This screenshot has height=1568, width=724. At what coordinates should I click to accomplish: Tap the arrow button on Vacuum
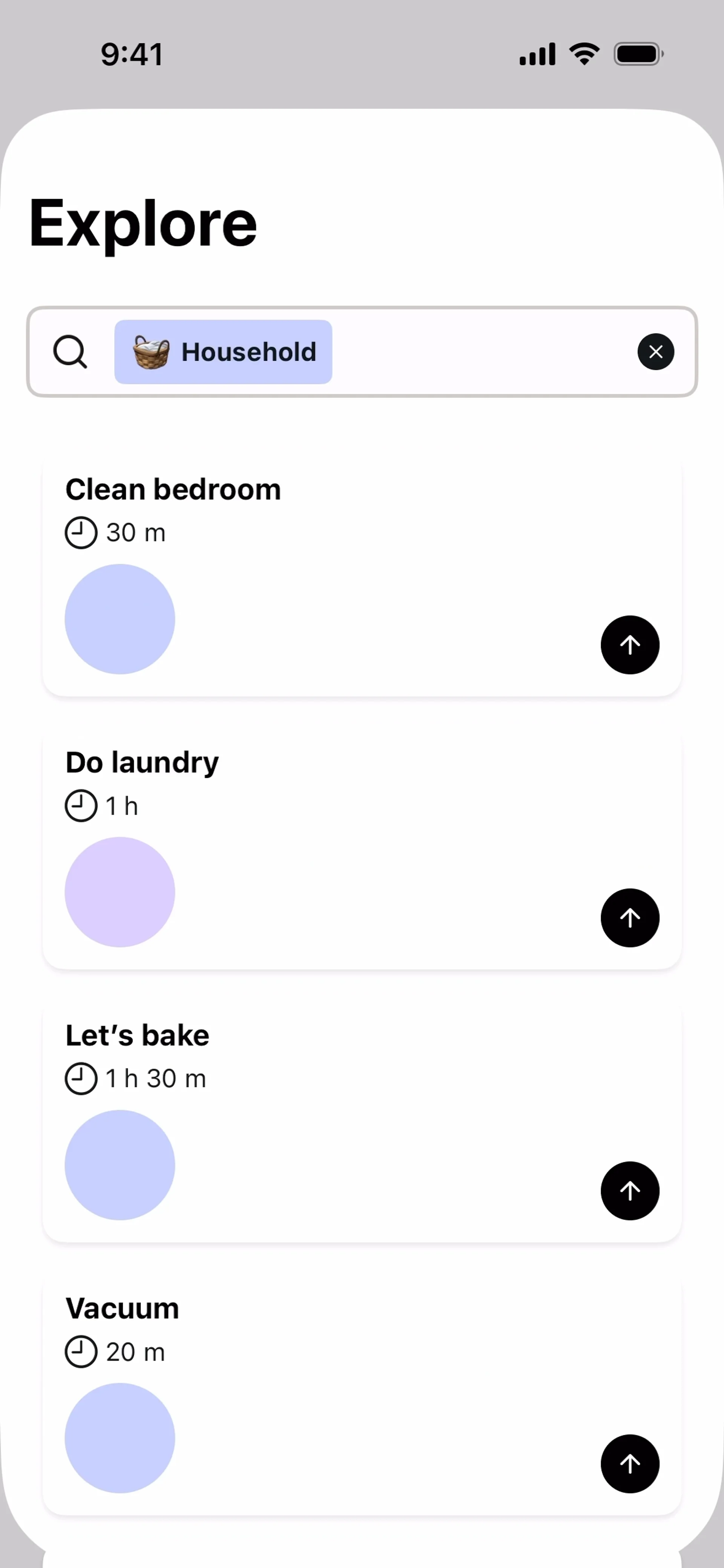pyautogui.click(x=630, y=1463)
